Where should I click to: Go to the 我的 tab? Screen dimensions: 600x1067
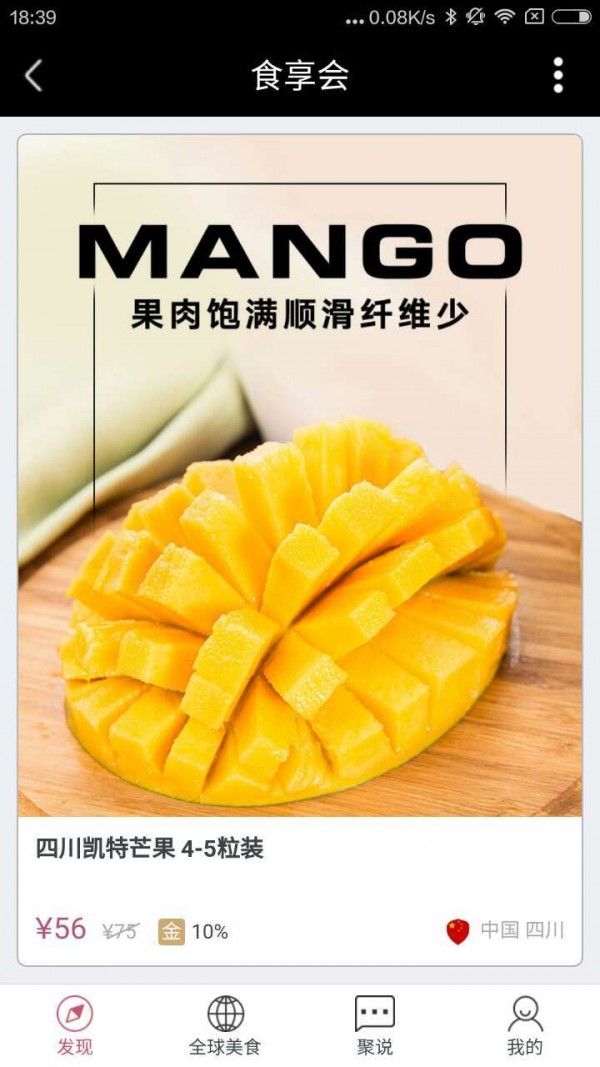tap(525, 1025)
